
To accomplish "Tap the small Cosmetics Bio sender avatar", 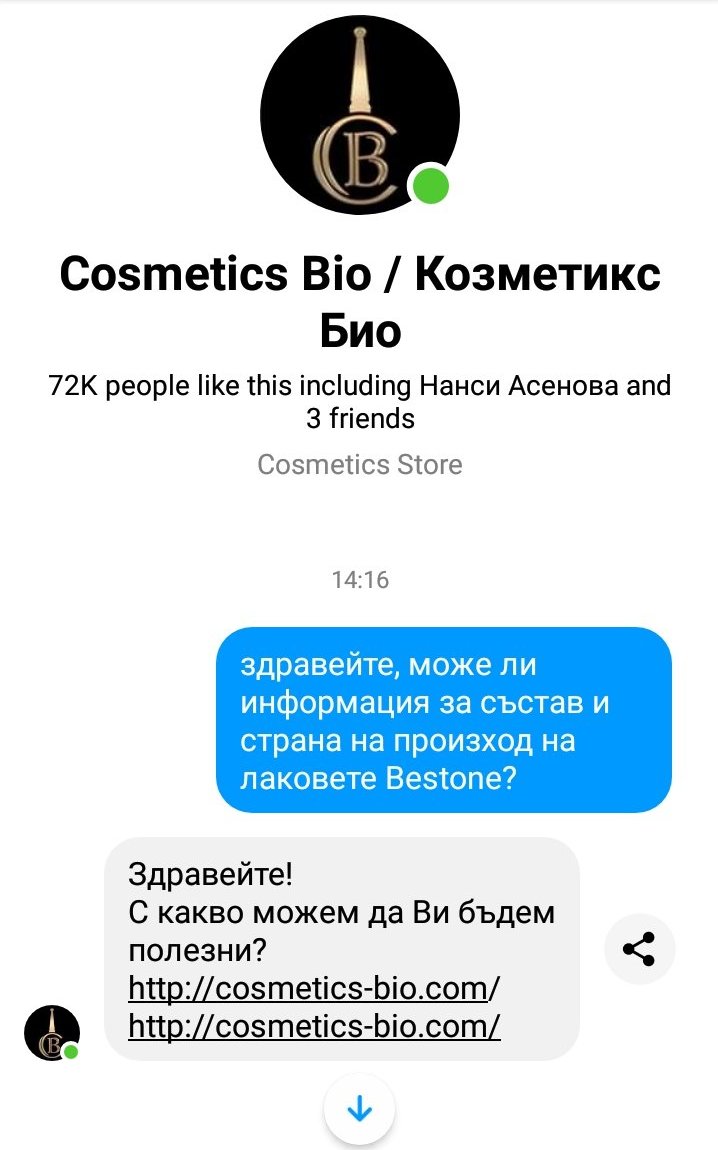I will [51, 1033].
